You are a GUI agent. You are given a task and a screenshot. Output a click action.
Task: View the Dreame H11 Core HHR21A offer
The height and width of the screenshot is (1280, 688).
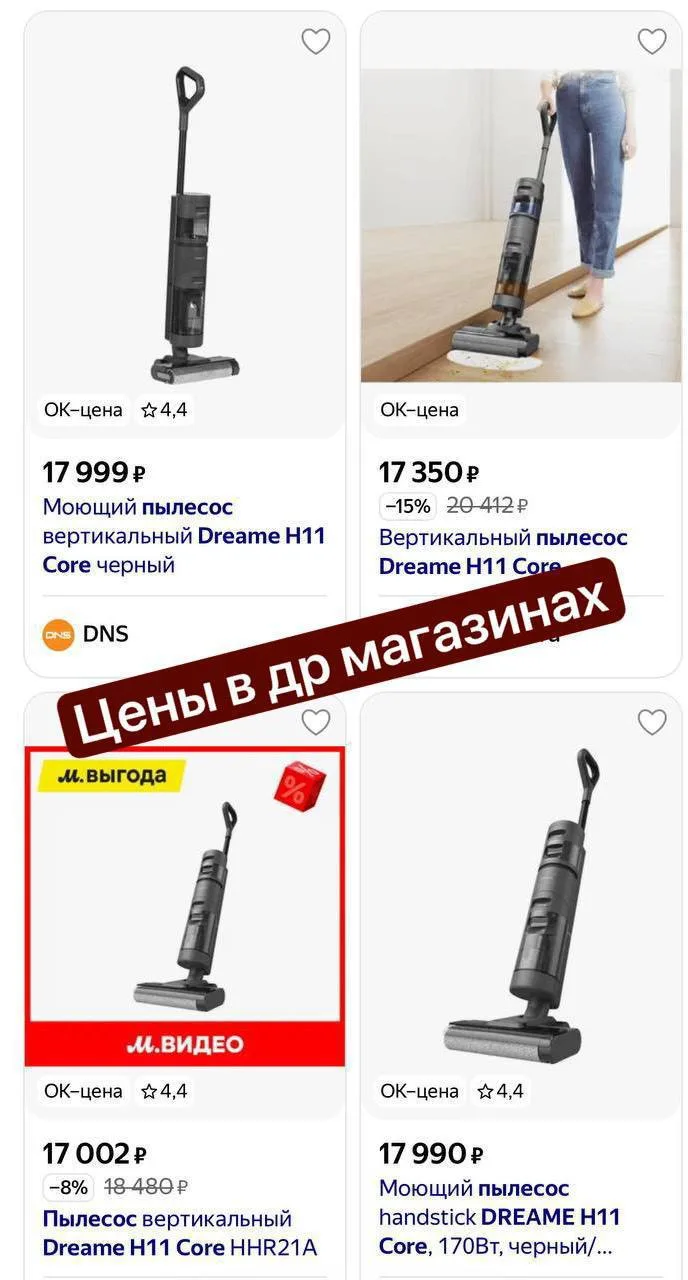[179, 1233]
